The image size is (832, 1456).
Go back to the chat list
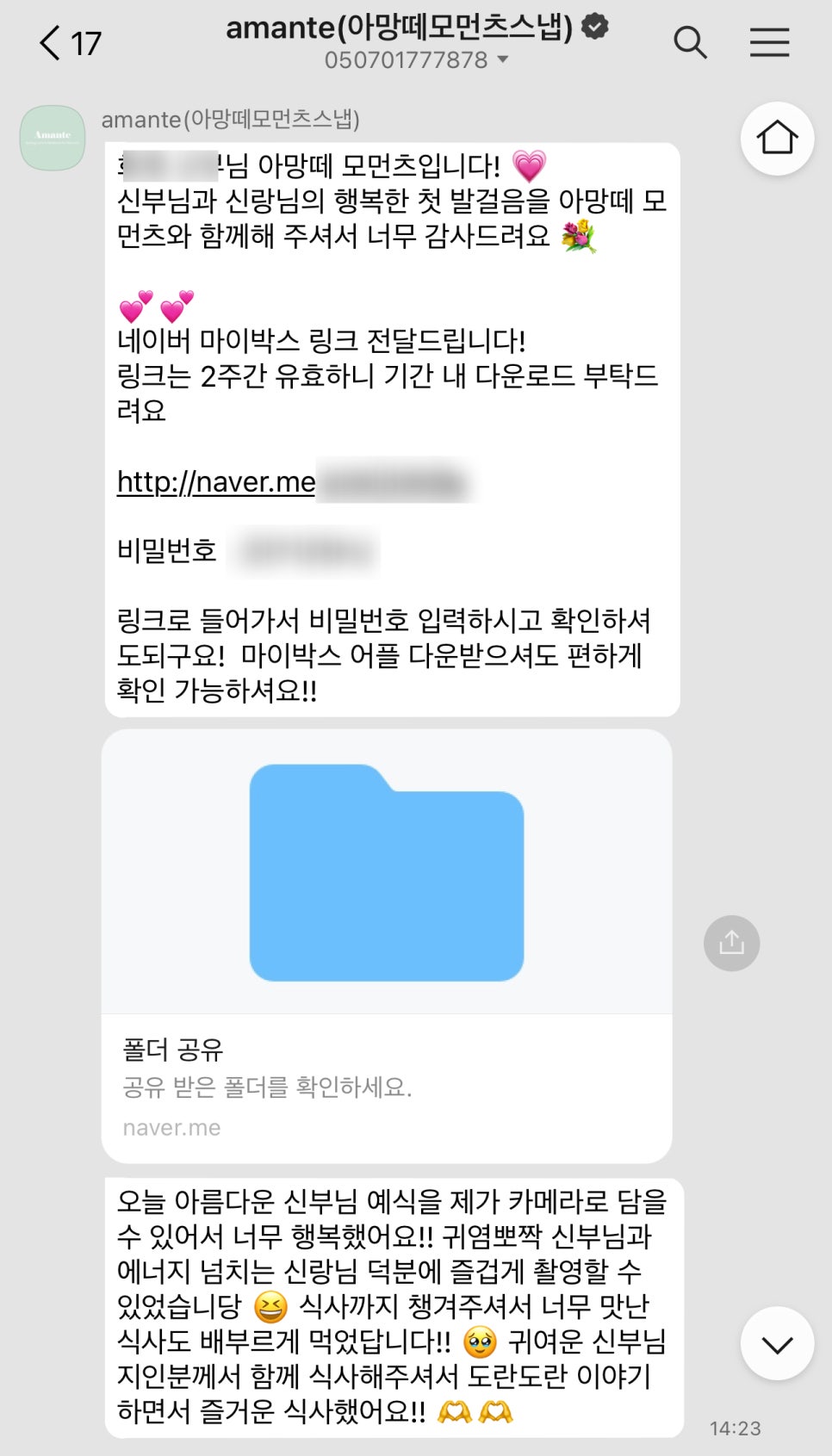point(52,42)
